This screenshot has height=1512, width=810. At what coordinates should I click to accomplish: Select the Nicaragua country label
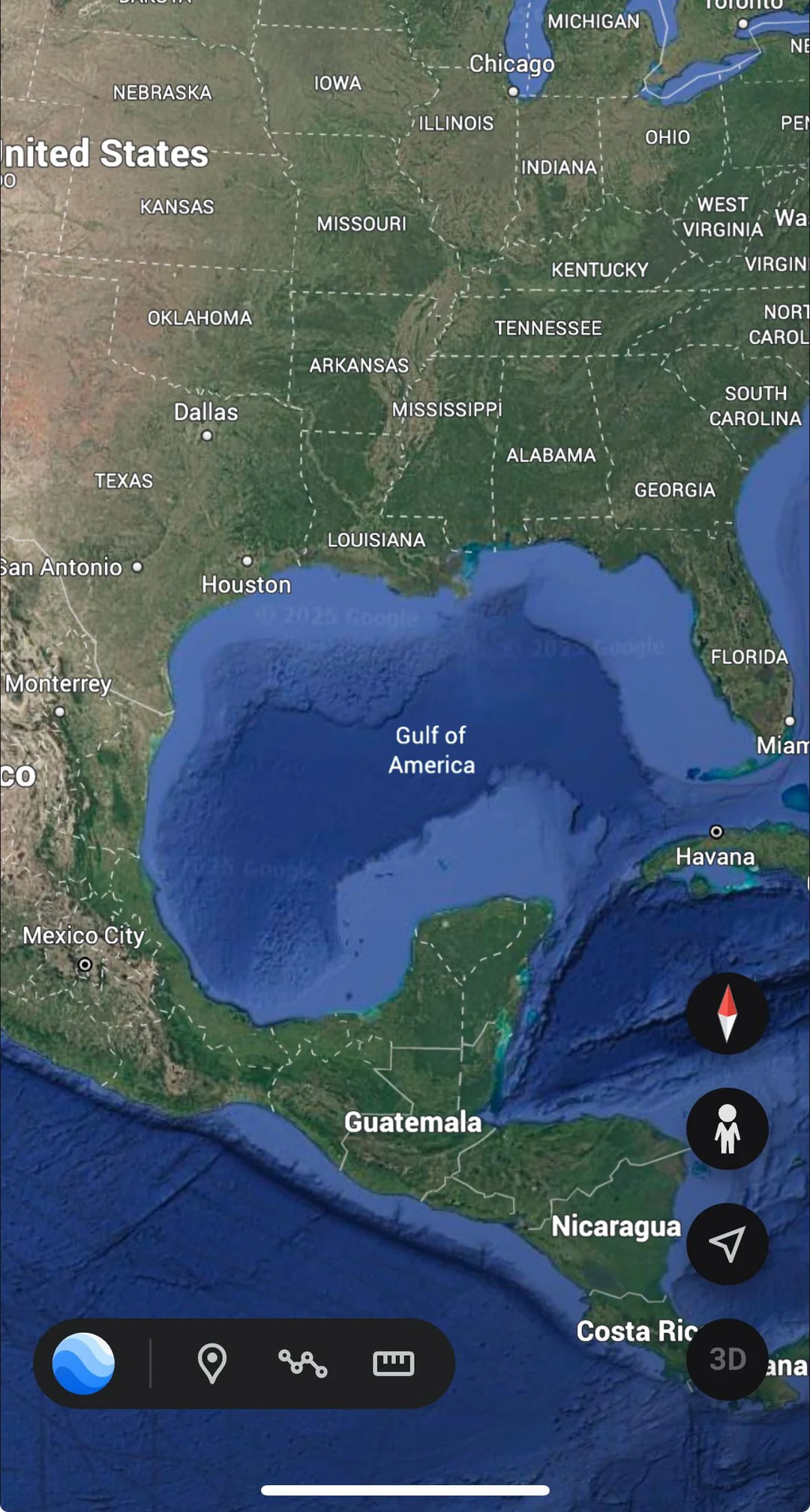(616, 1227)
